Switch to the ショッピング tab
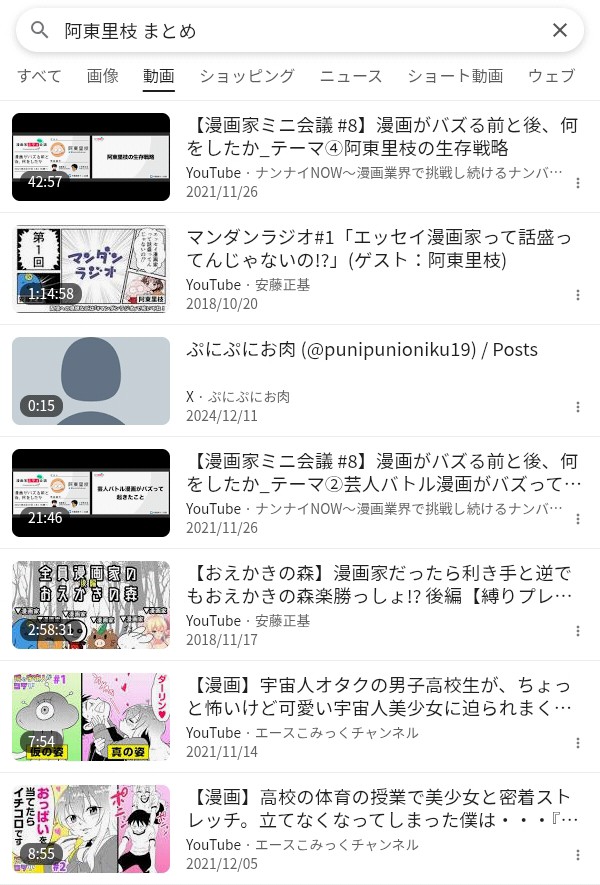The image size is (600, 885). pos(247,76)
